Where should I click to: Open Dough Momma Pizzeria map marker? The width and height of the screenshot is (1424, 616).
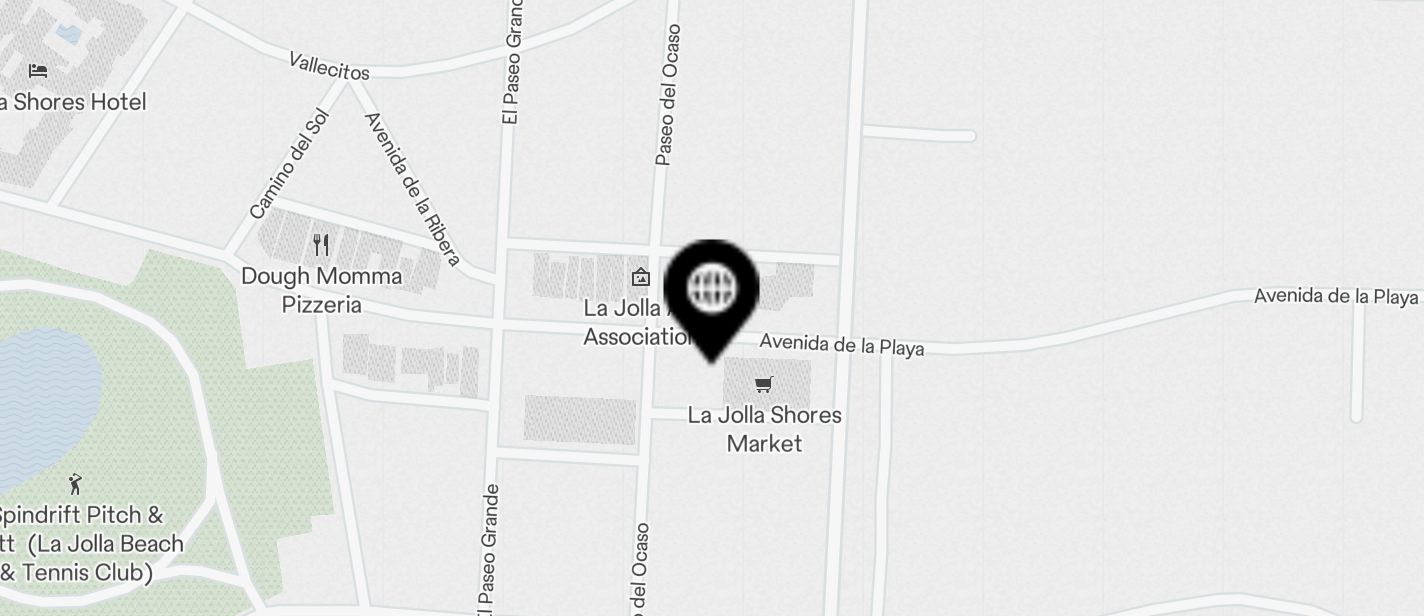point(321,245)
